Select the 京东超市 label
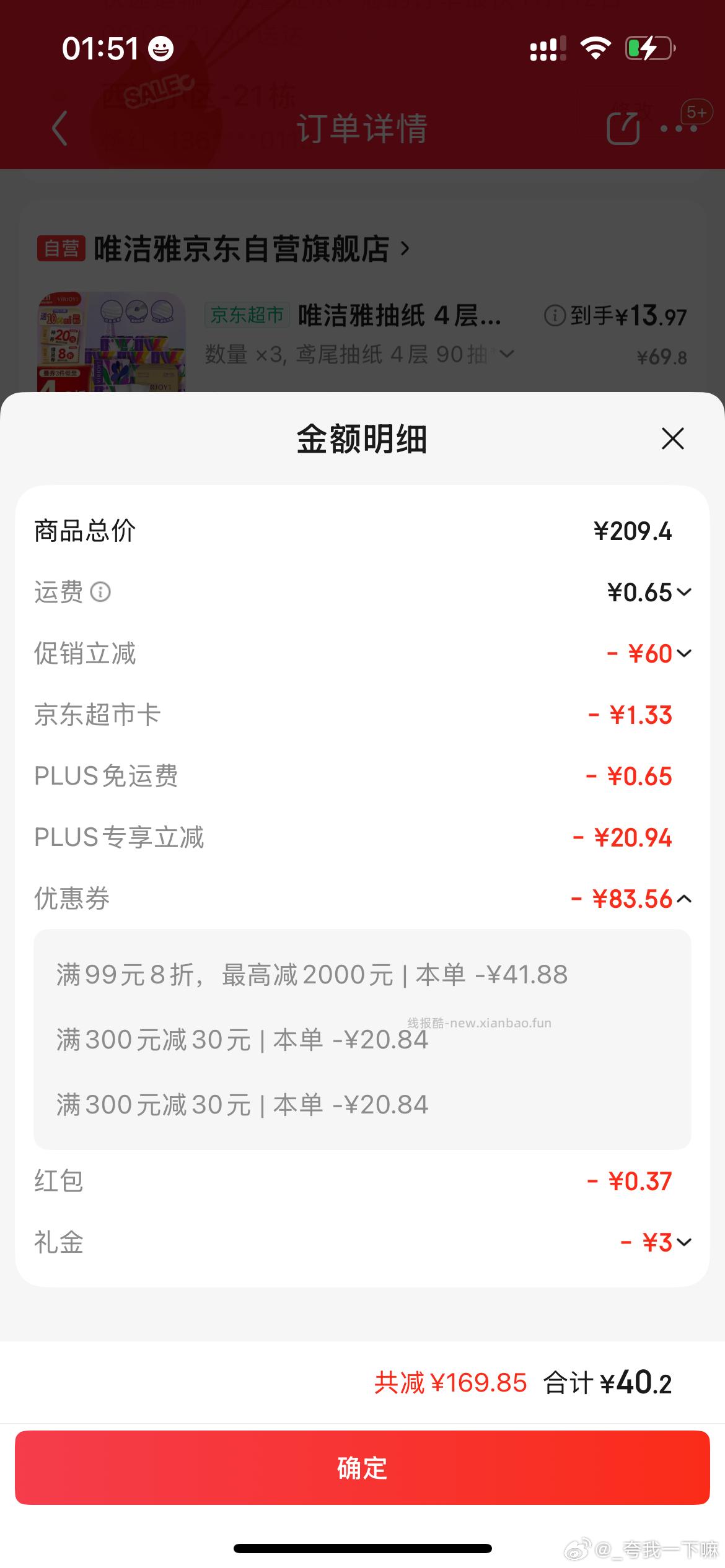This screenshot has height=1568, width=725. coord(247,315)
